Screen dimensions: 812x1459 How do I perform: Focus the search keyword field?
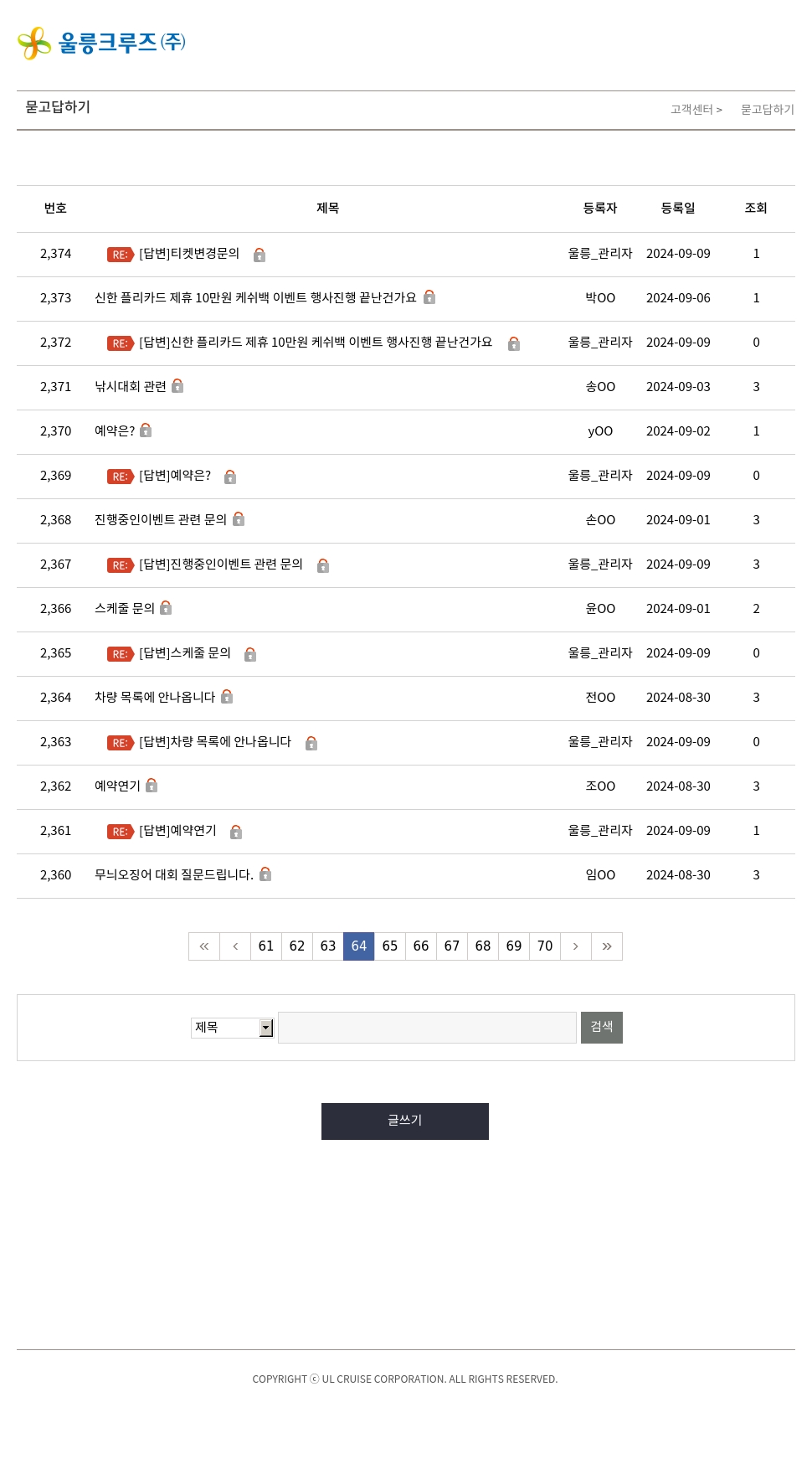[428, 1028]
